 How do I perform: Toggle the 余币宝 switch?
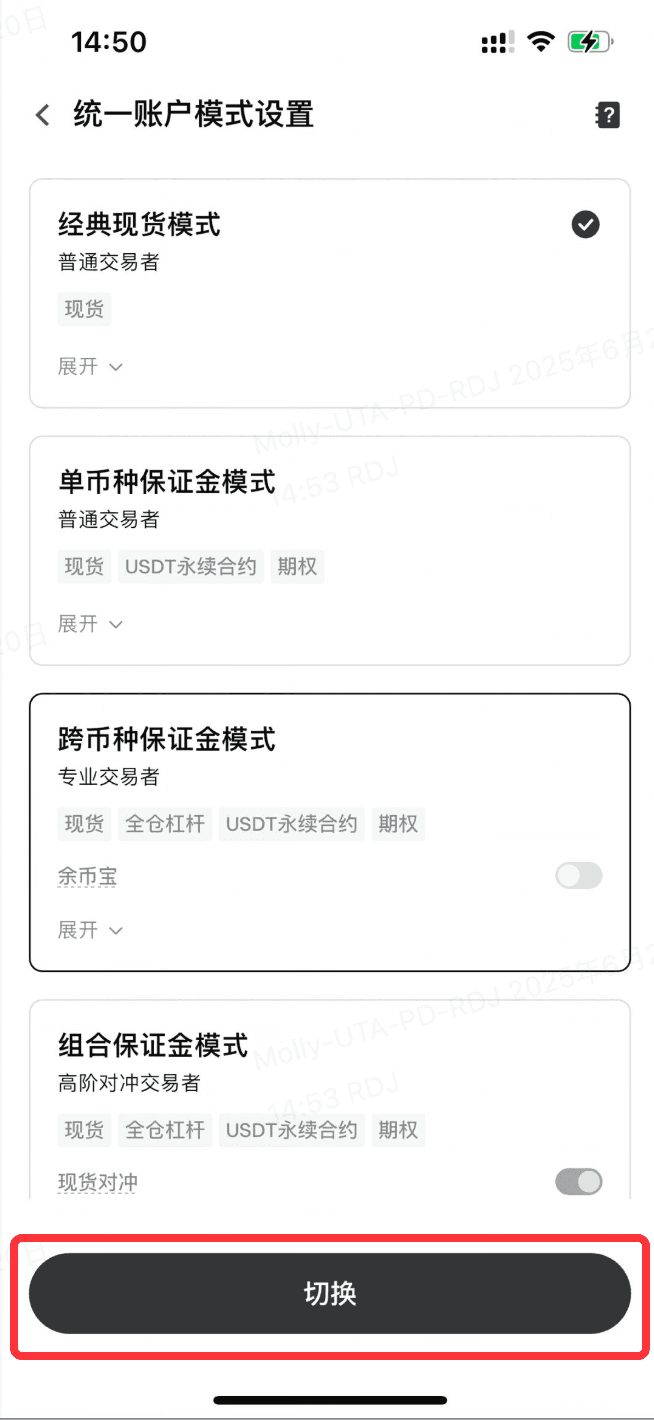click(x=579, y=877)
